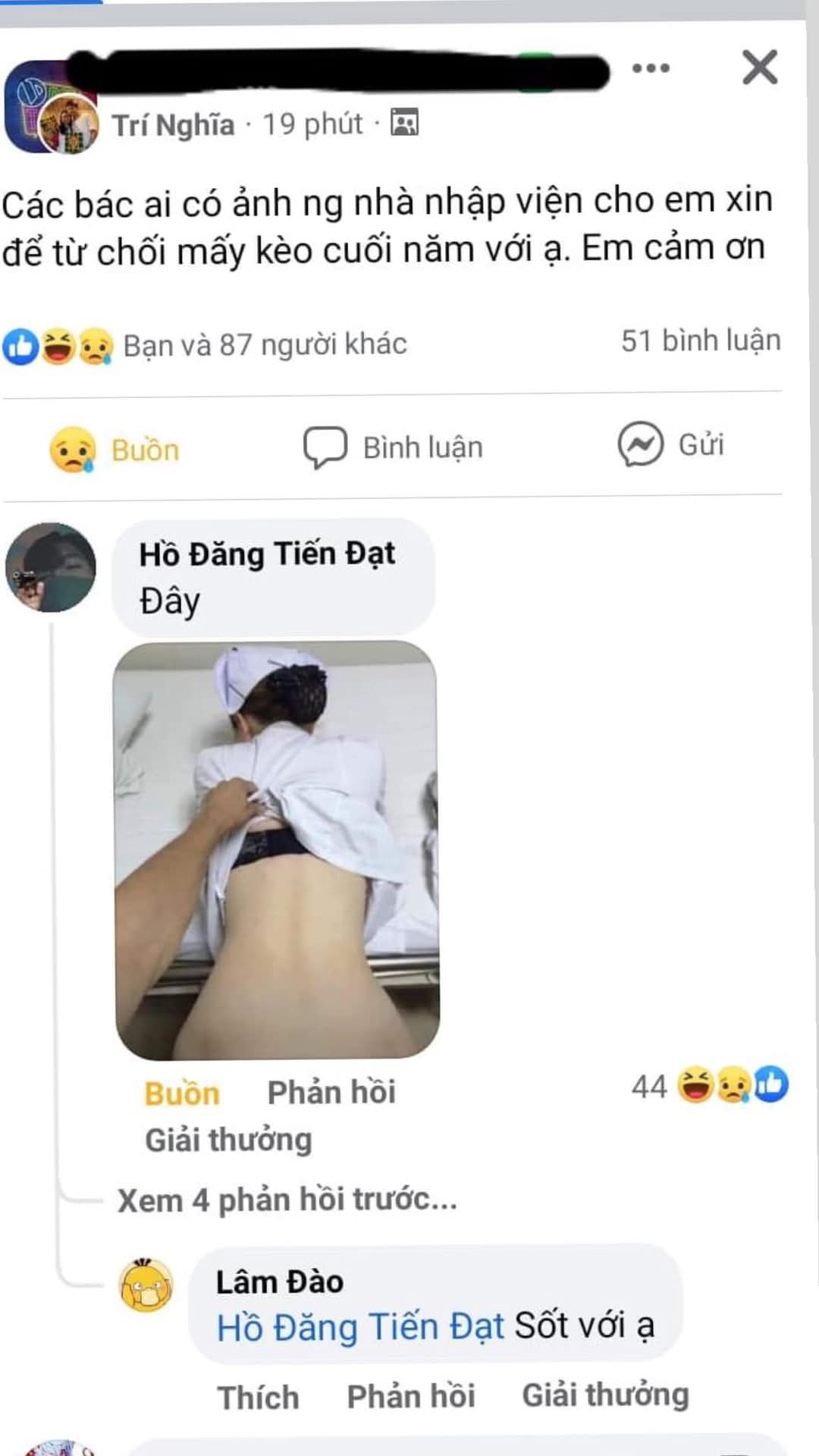The height and width of the screenshot is (1456, 819).
Task: Like Lâm Đào's reply with Thích
Action: pyautogui.click(x=258, y=1397)
